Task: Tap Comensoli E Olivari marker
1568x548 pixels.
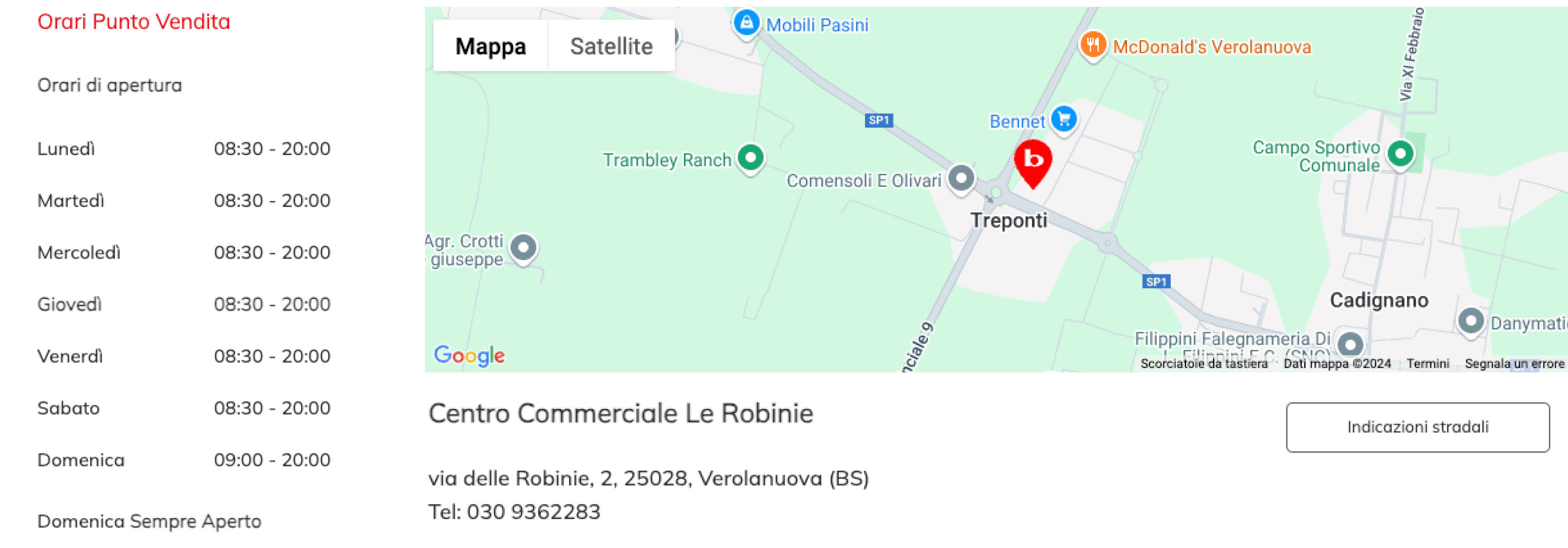Action: pos(961,178)
